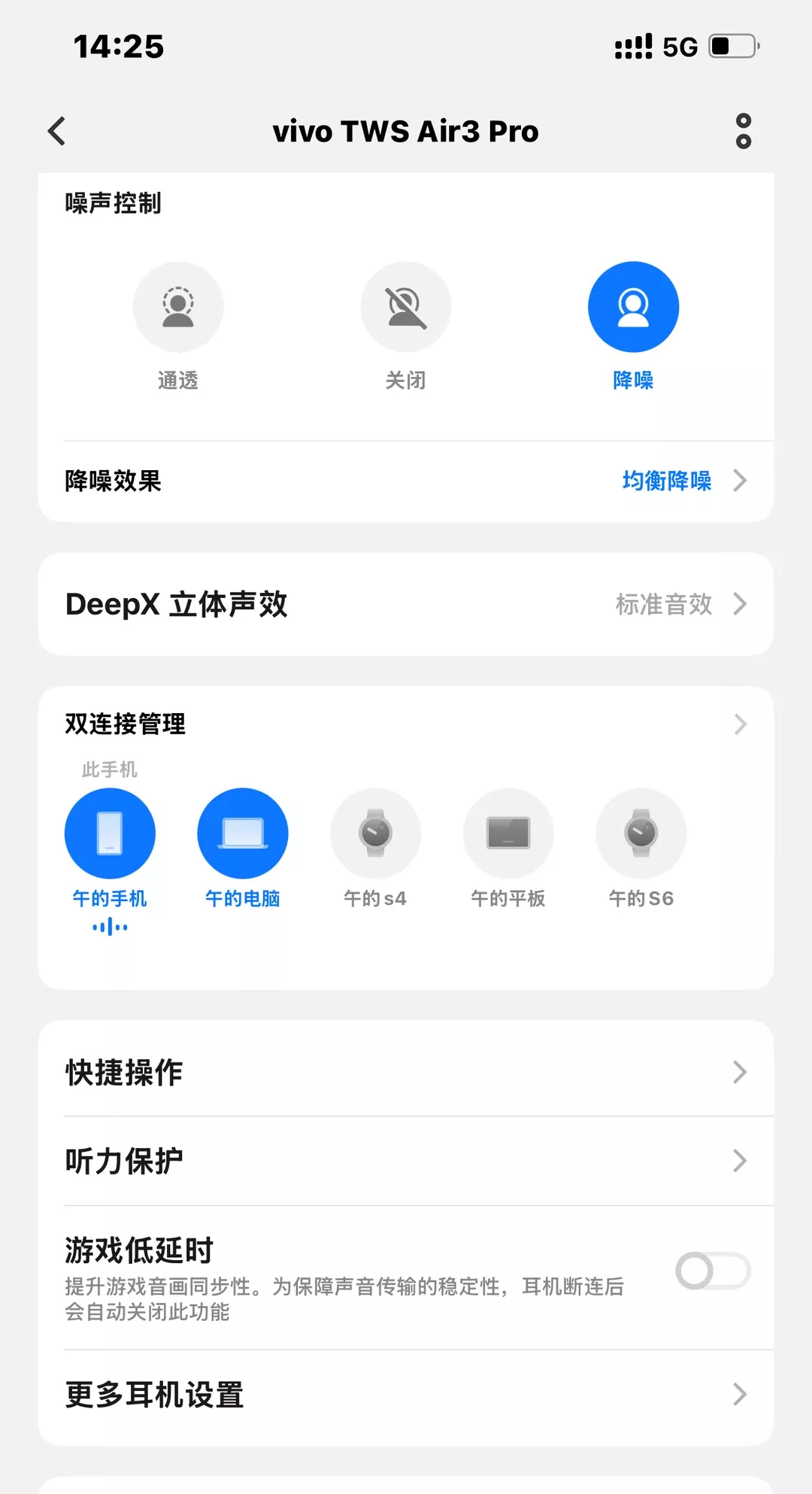
Task: Select the 通透 transparency mode icon
Action: click(178, 306)
